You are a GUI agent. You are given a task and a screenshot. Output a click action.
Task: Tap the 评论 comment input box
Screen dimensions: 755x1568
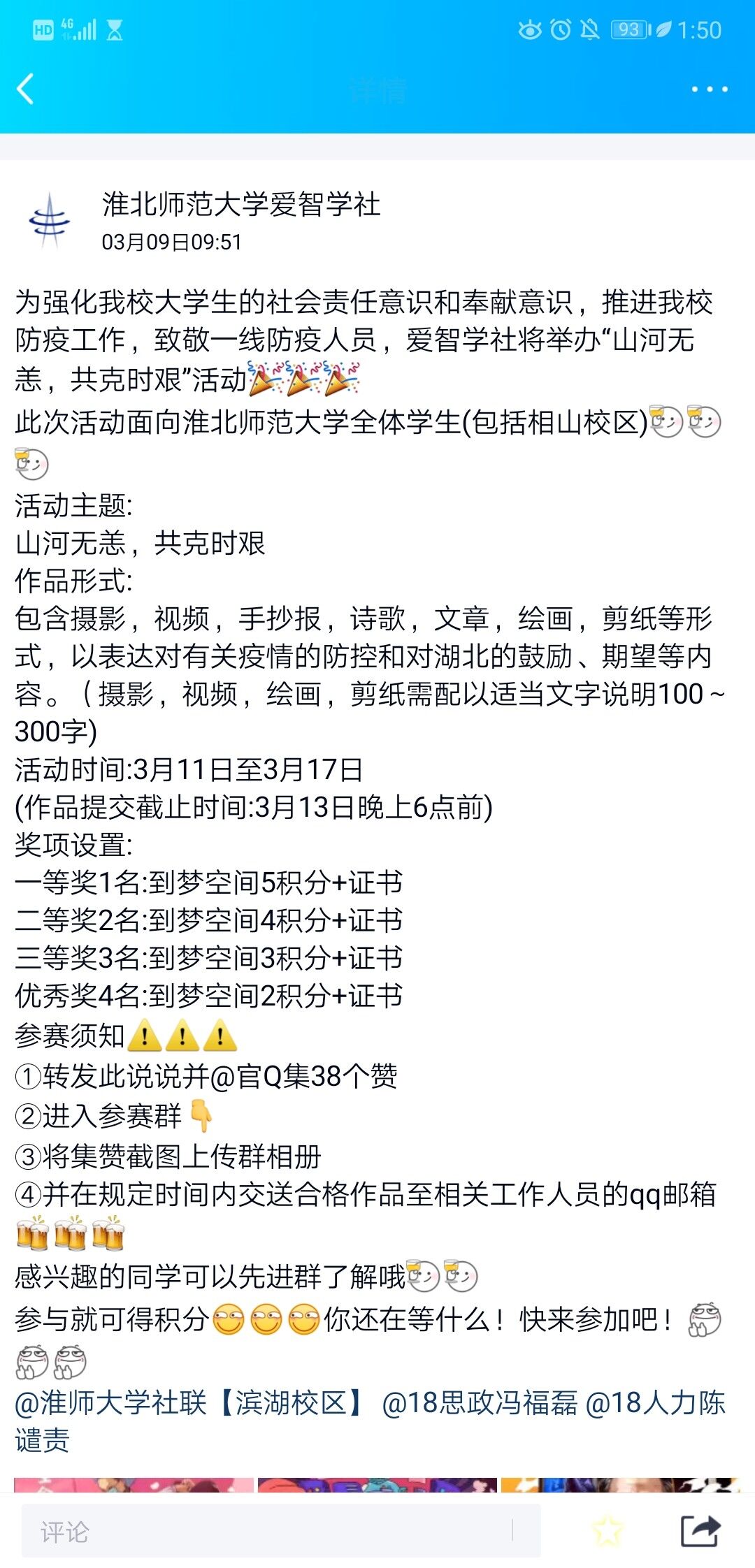280,1532
